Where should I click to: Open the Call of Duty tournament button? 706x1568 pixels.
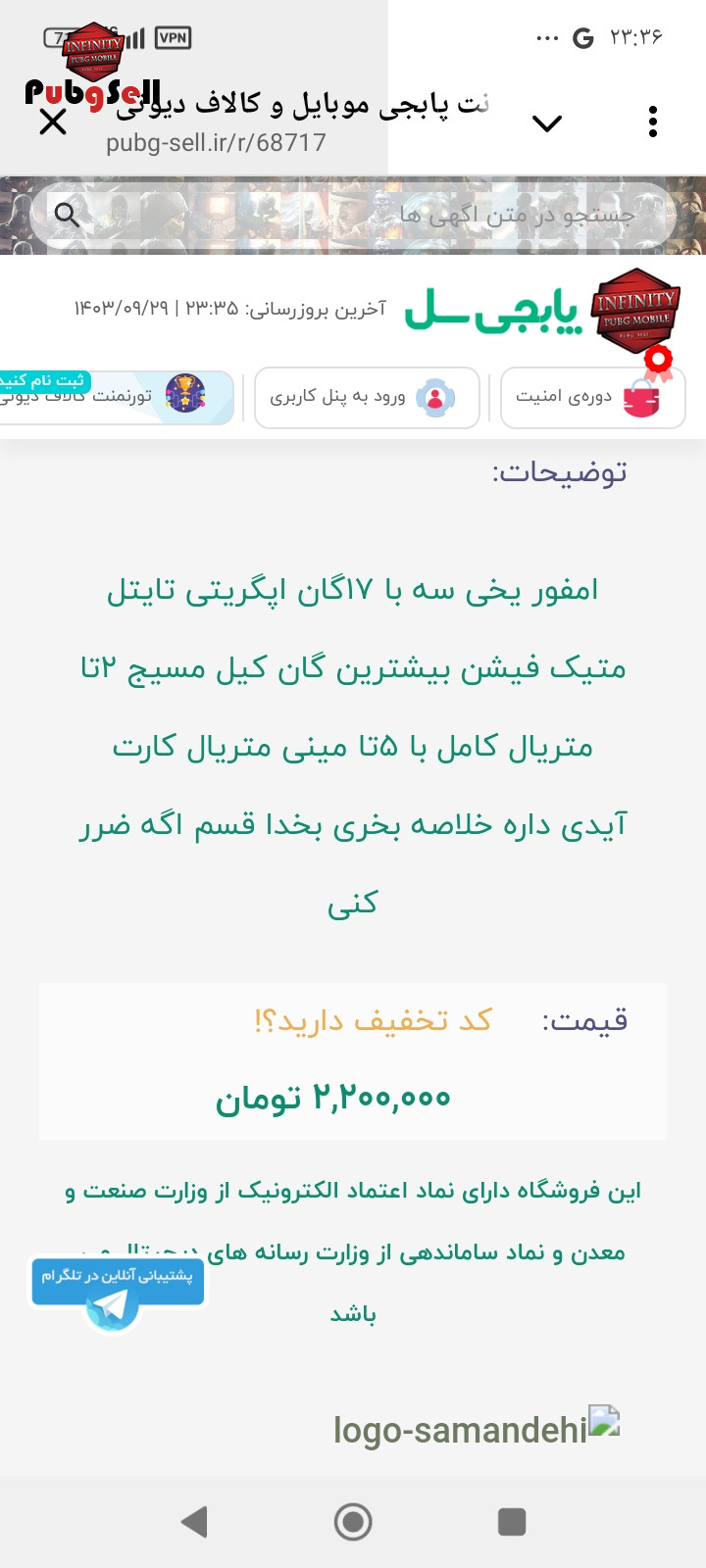pyautogui.click(x=116, y=397)
